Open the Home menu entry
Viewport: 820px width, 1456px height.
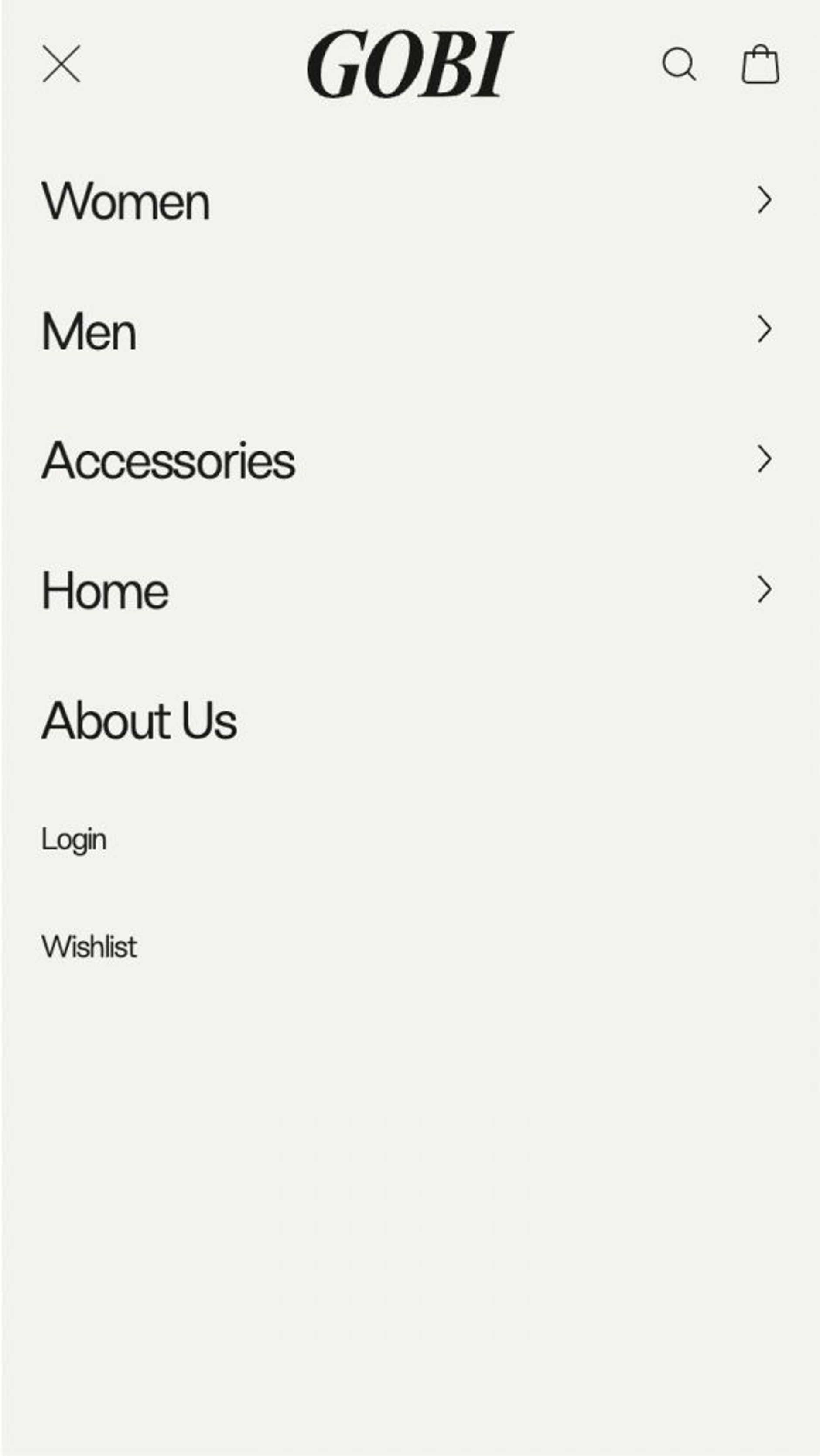coord(104,590)
